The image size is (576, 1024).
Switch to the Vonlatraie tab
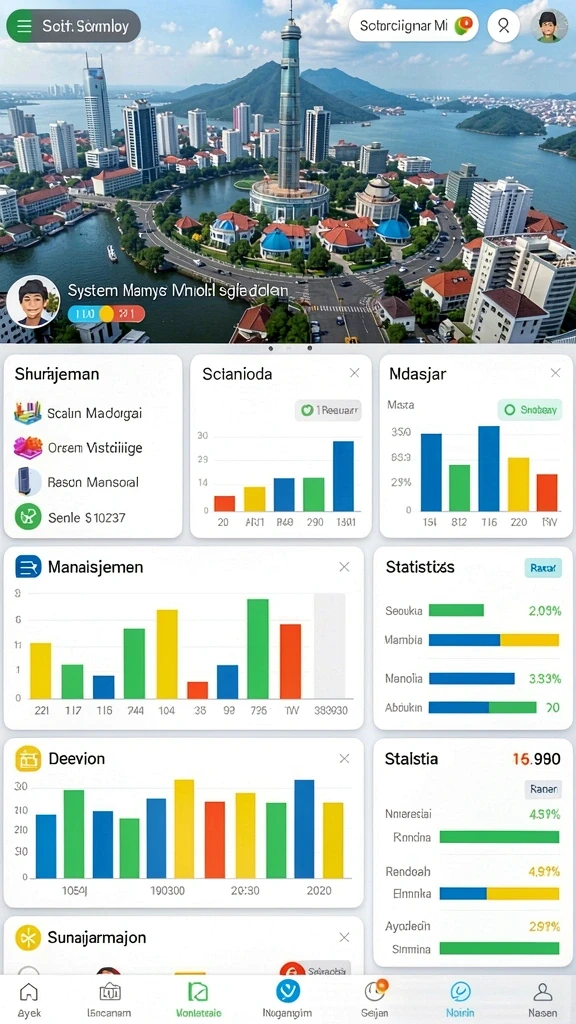pyautogui.click(x=199, y=1000)
